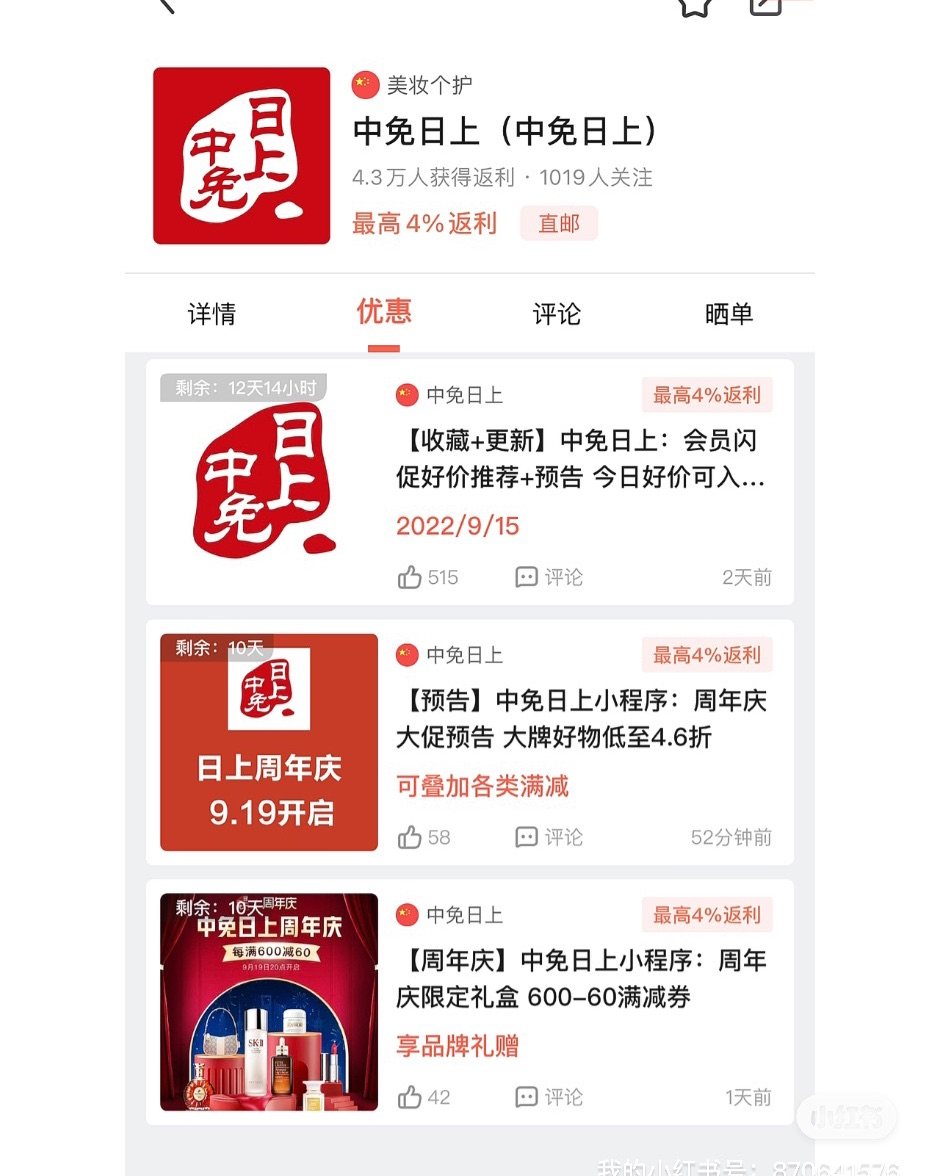
Task: Click the SK-II gift box promo image
Action: click(x=268, y=1002)
